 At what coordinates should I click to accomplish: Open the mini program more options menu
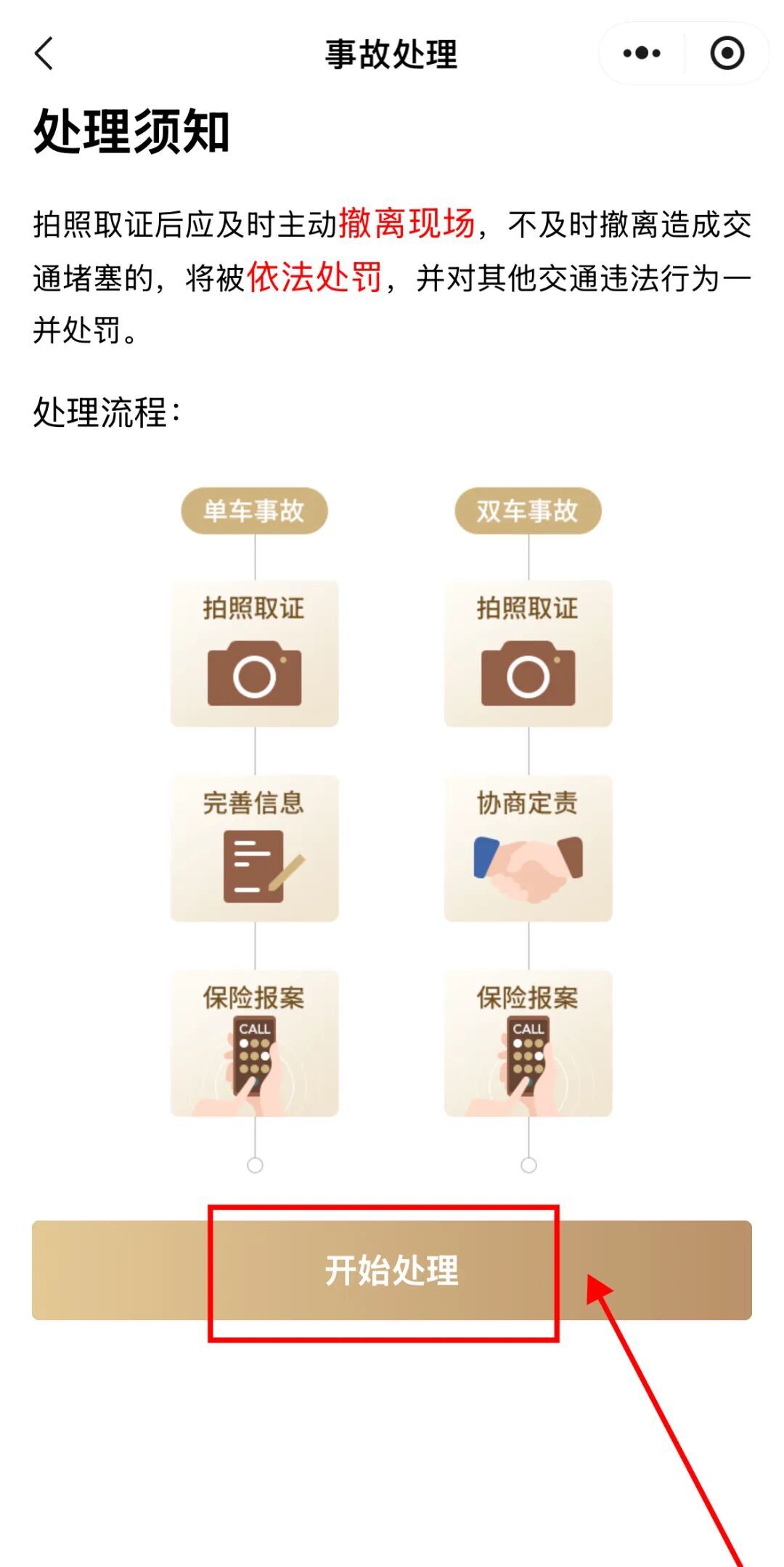[642, 54]
